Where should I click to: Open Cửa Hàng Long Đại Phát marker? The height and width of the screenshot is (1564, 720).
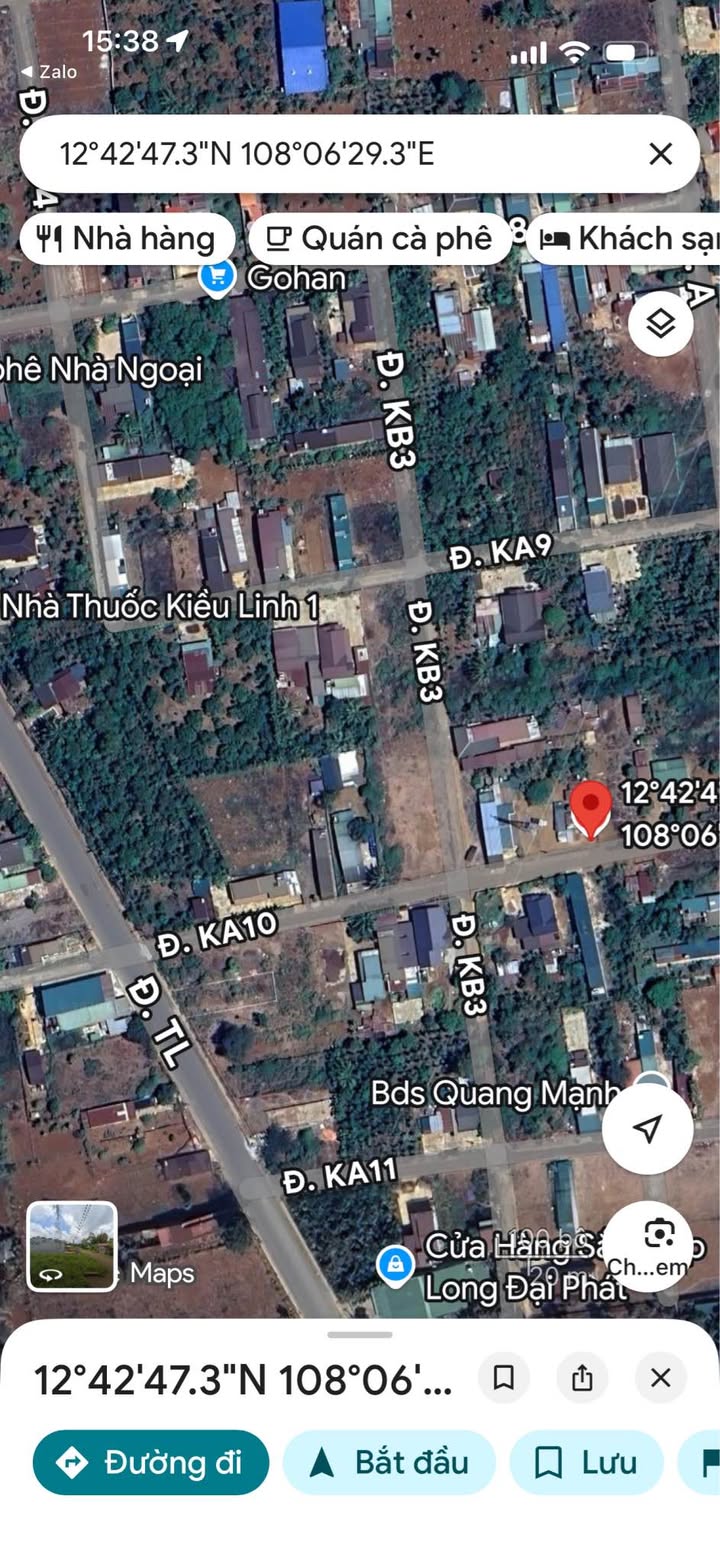pos(397,1265)
